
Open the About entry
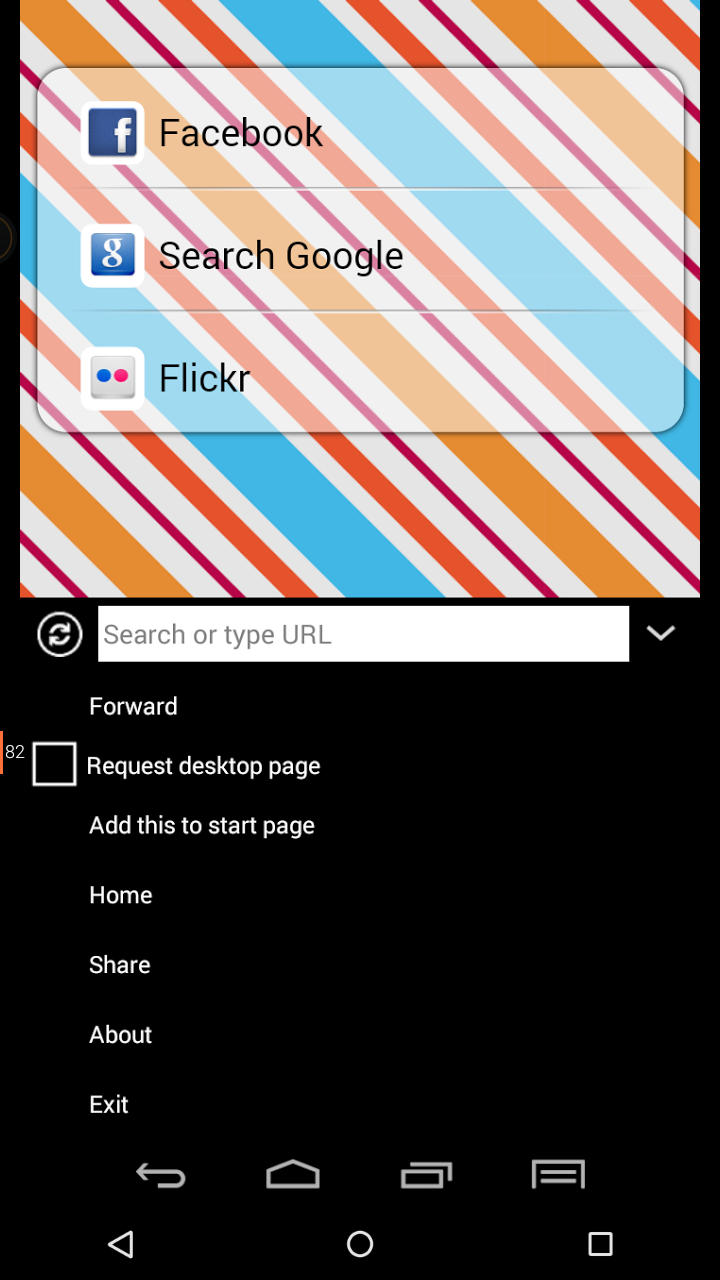click(121, 1035)
